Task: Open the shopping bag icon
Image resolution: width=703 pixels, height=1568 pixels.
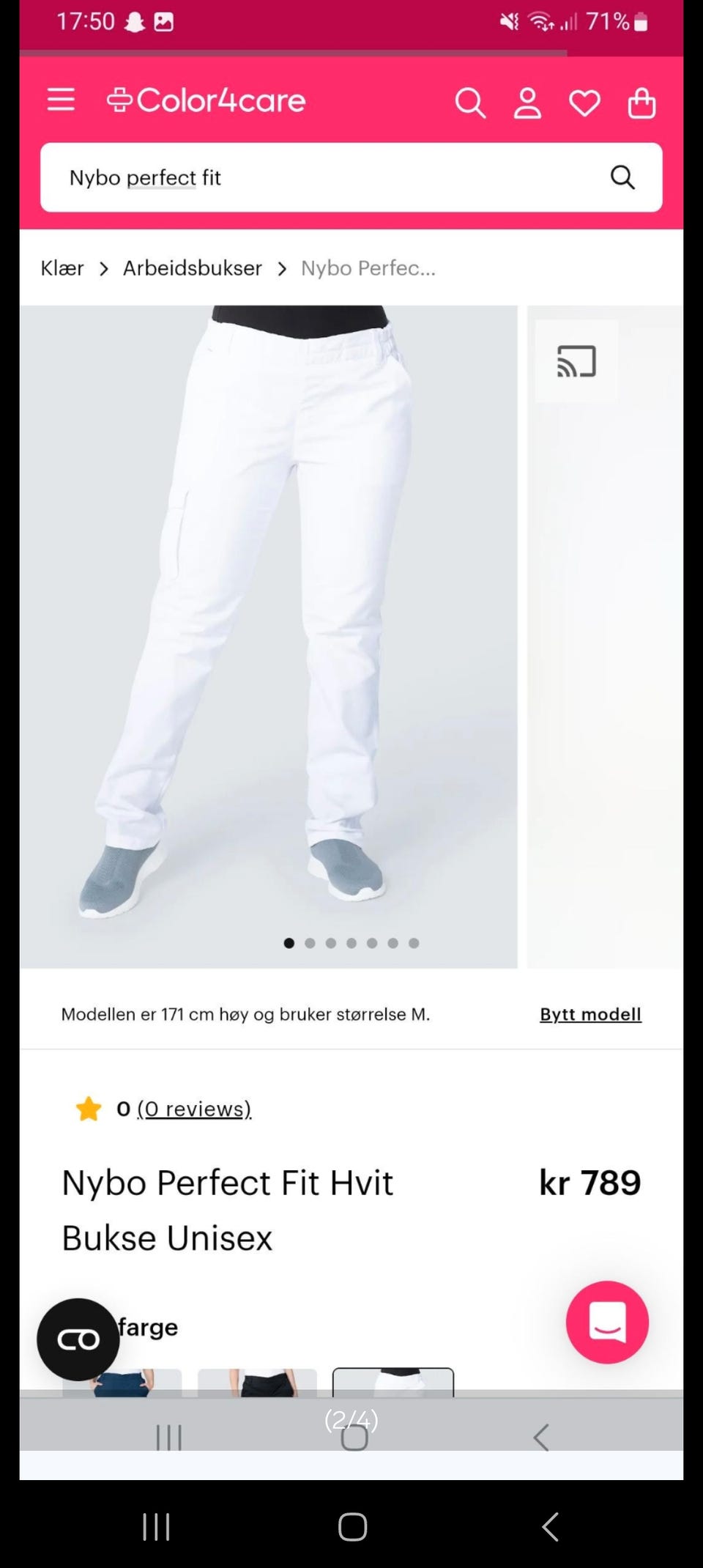Action: tap(641, 103)
